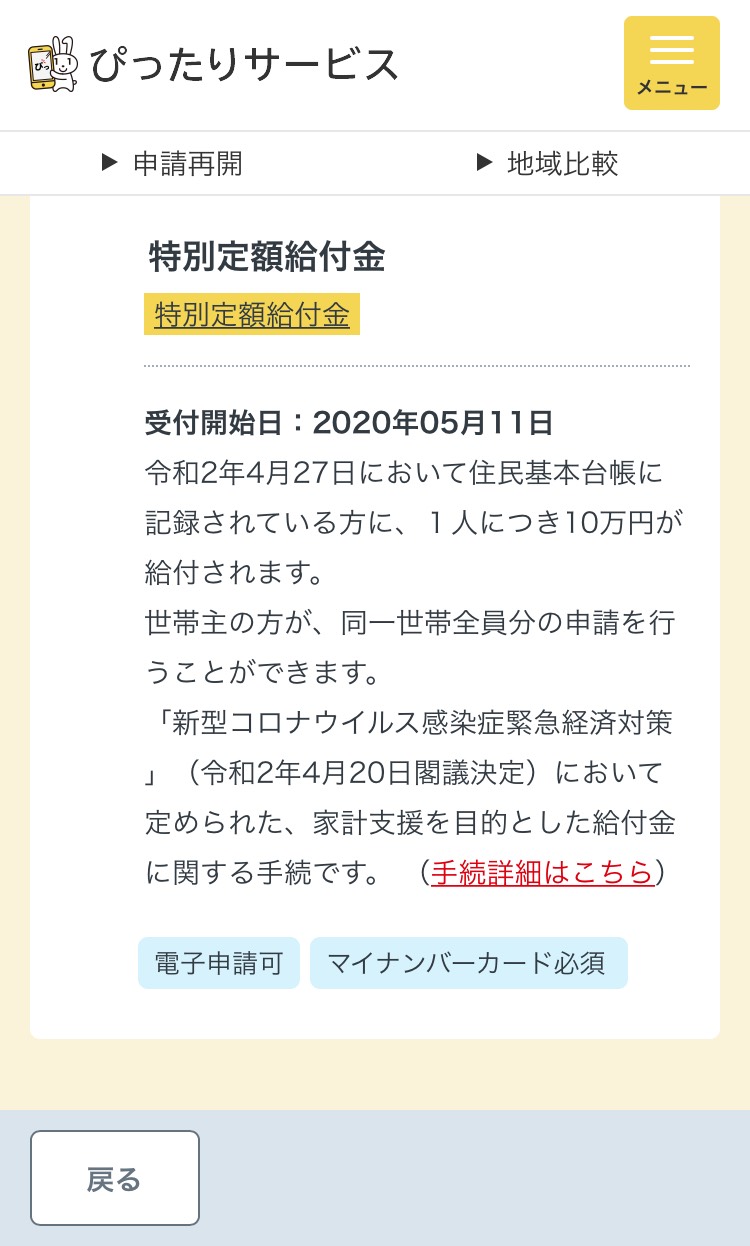The height and width of the screenshot is (1246, 750).
Task: Tap the 申請再開 link
Action: coord(172,163)
